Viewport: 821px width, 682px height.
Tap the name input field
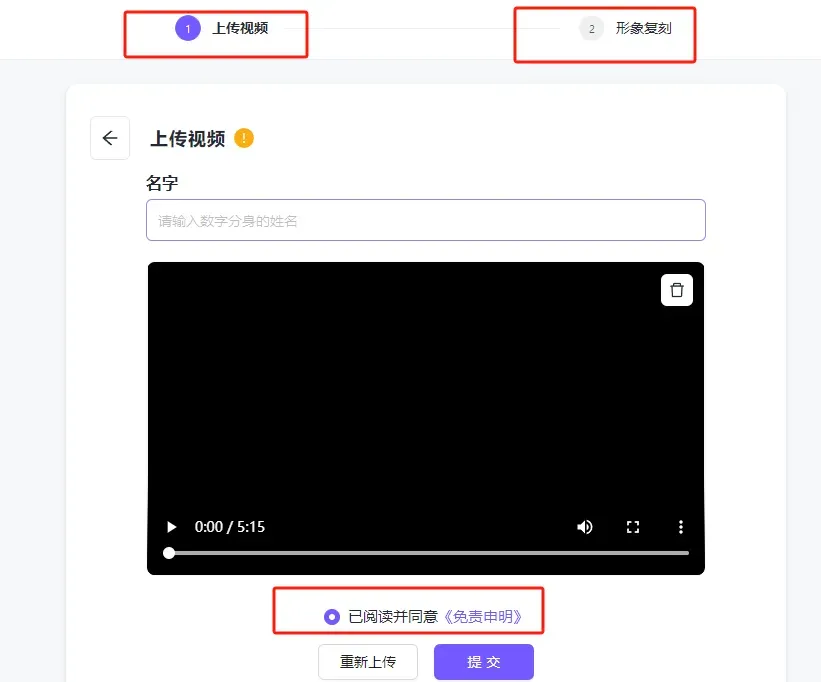(x=425, y=220)
